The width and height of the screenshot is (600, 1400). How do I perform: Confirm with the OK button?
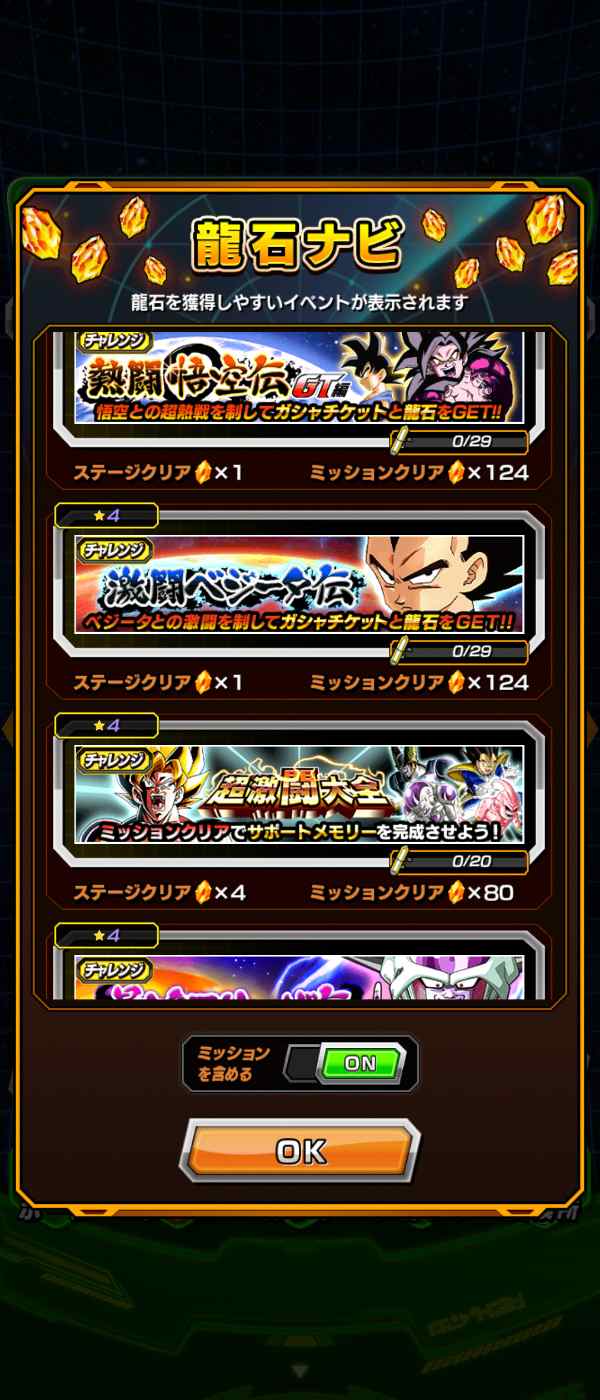[x=300, y=1151]
